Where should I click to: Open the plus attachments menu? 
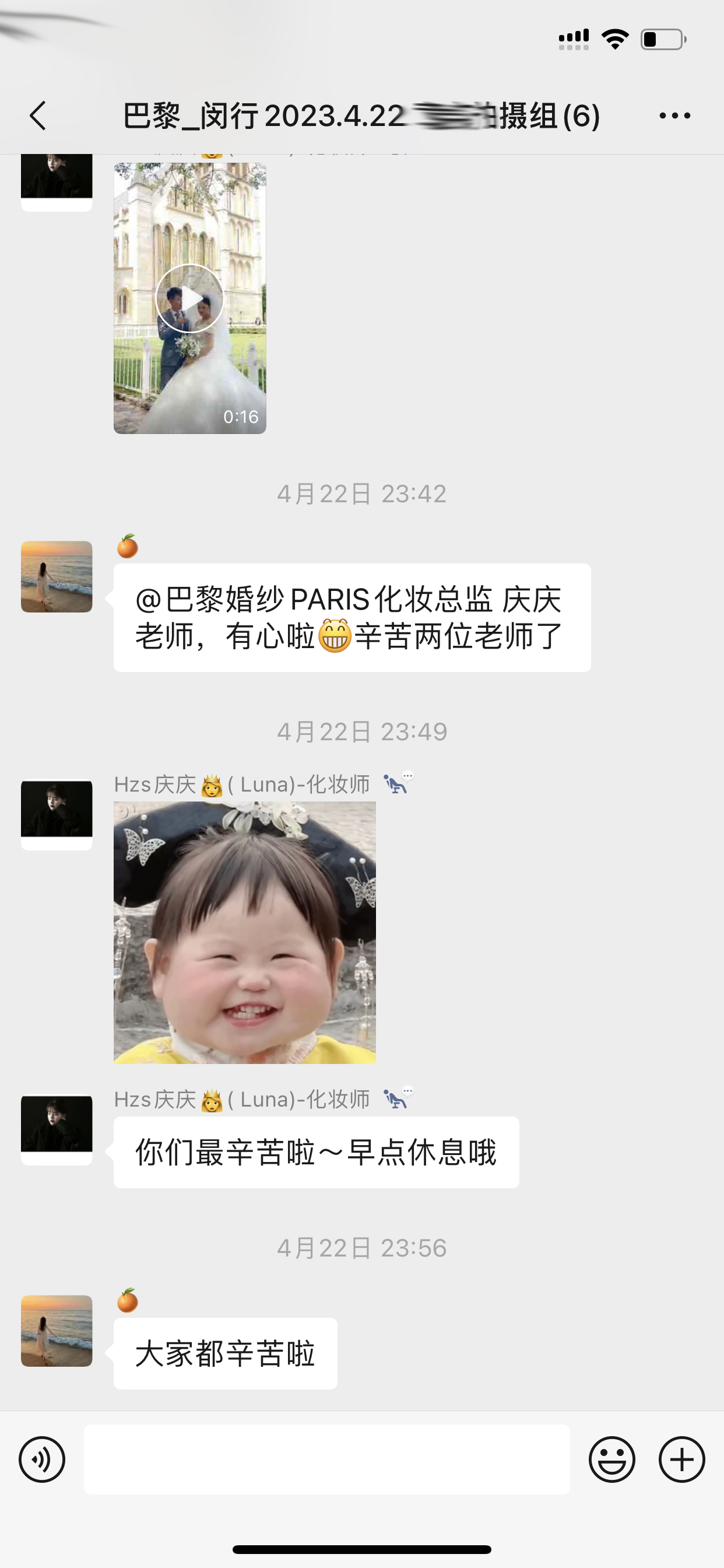pos(682,1459)
